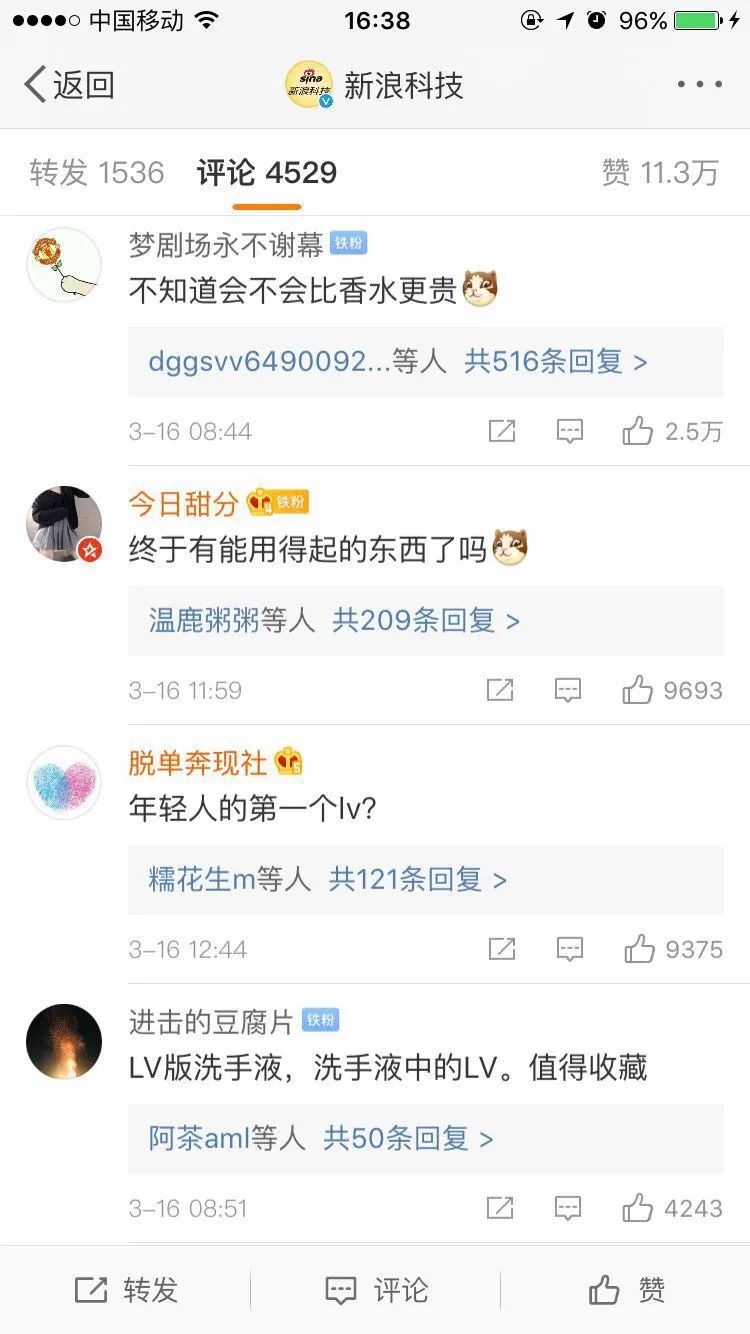Tap 评论 in the bottom bar
750x1334 pixels.
coord(376,1290)
